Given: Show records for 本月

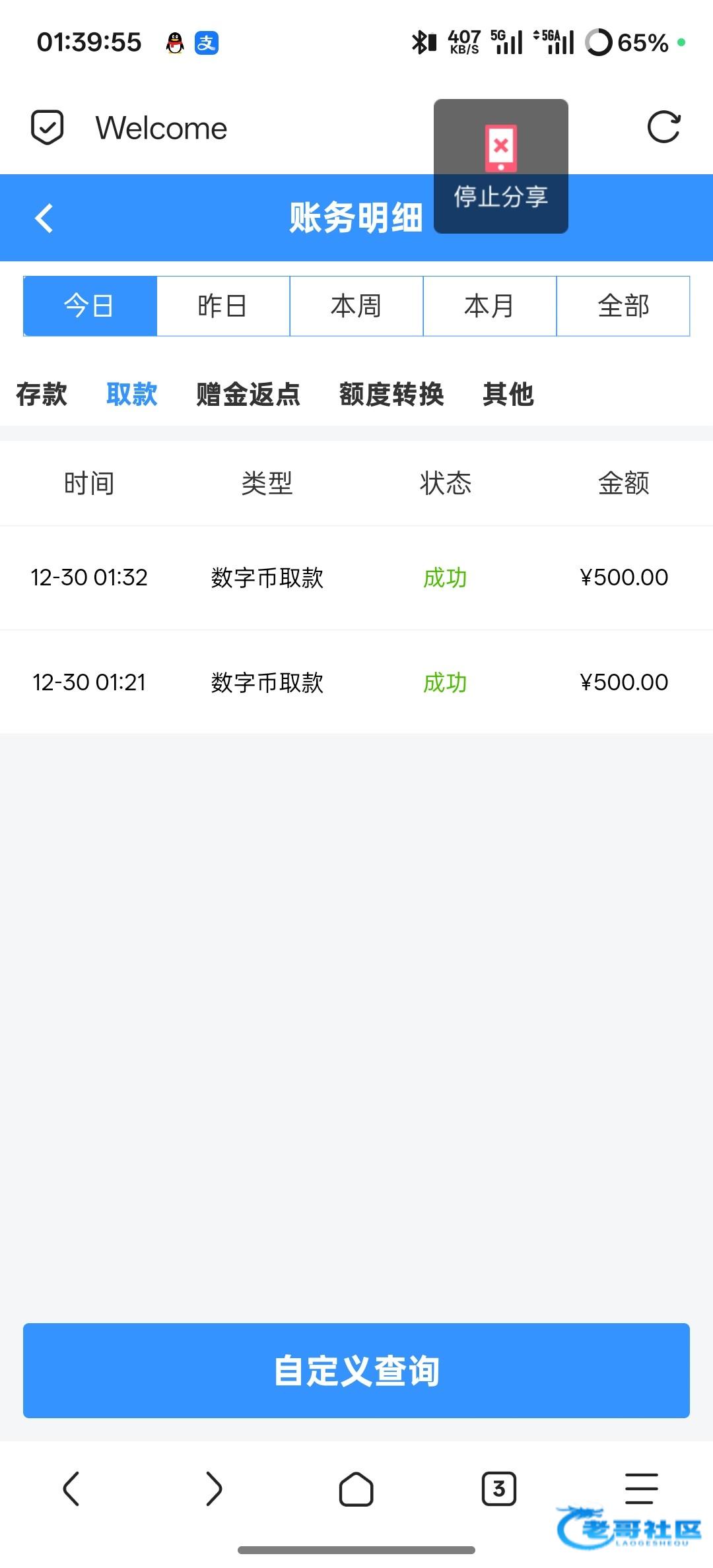Looking at the screenshot, I should pyautogui.click(x=489, y=306).
